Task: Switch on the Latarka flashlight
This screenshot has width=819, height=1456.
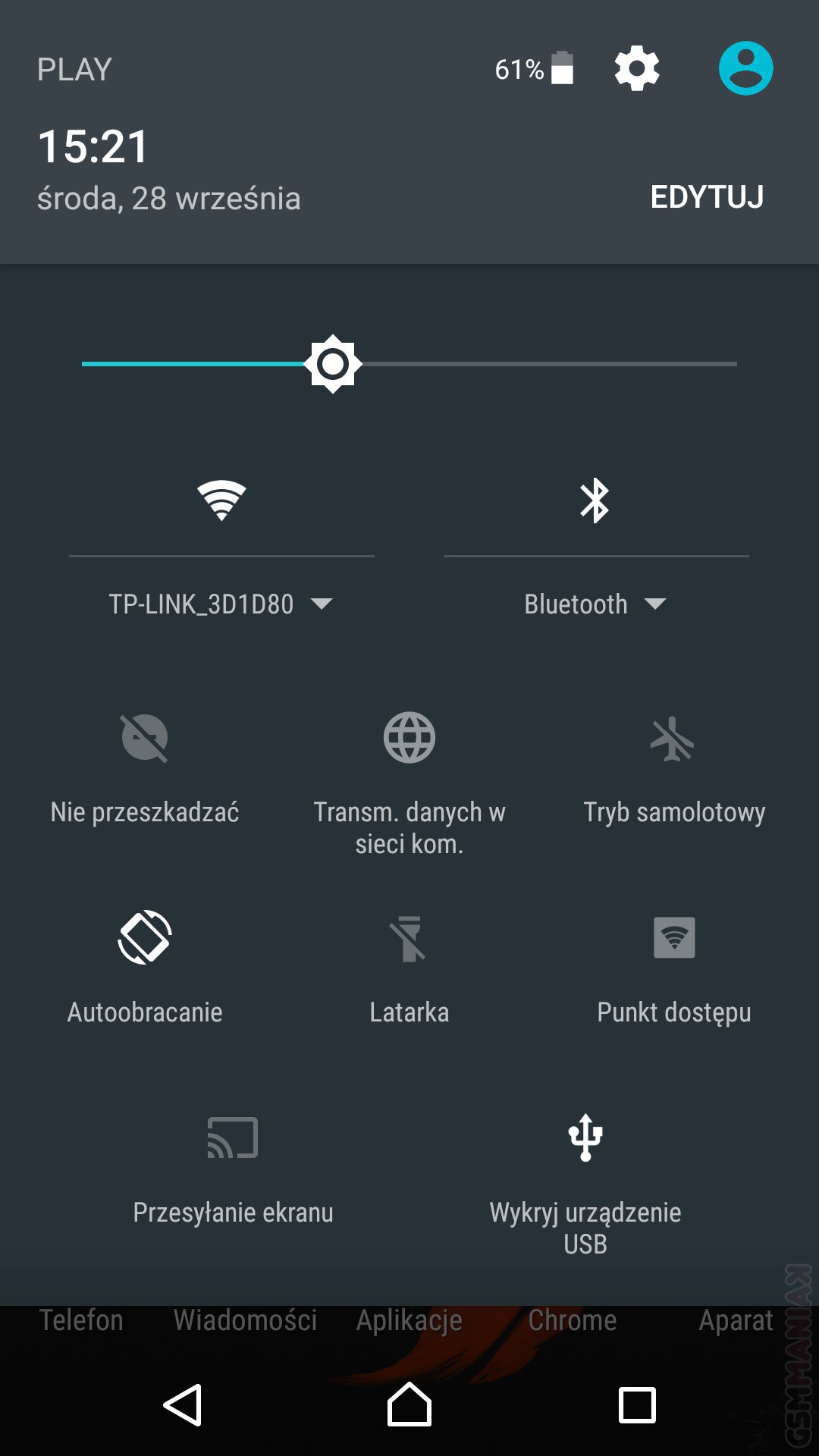Action: [x=409, y=938]
